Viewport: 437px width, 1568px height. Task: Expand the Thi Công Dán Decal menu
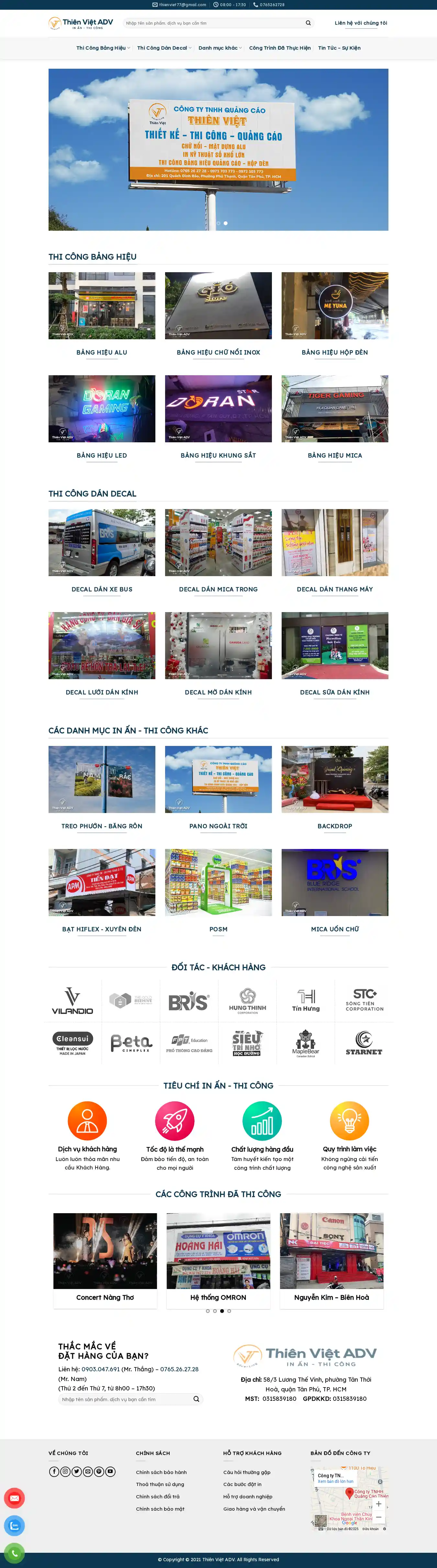click(x=163, y=48)
